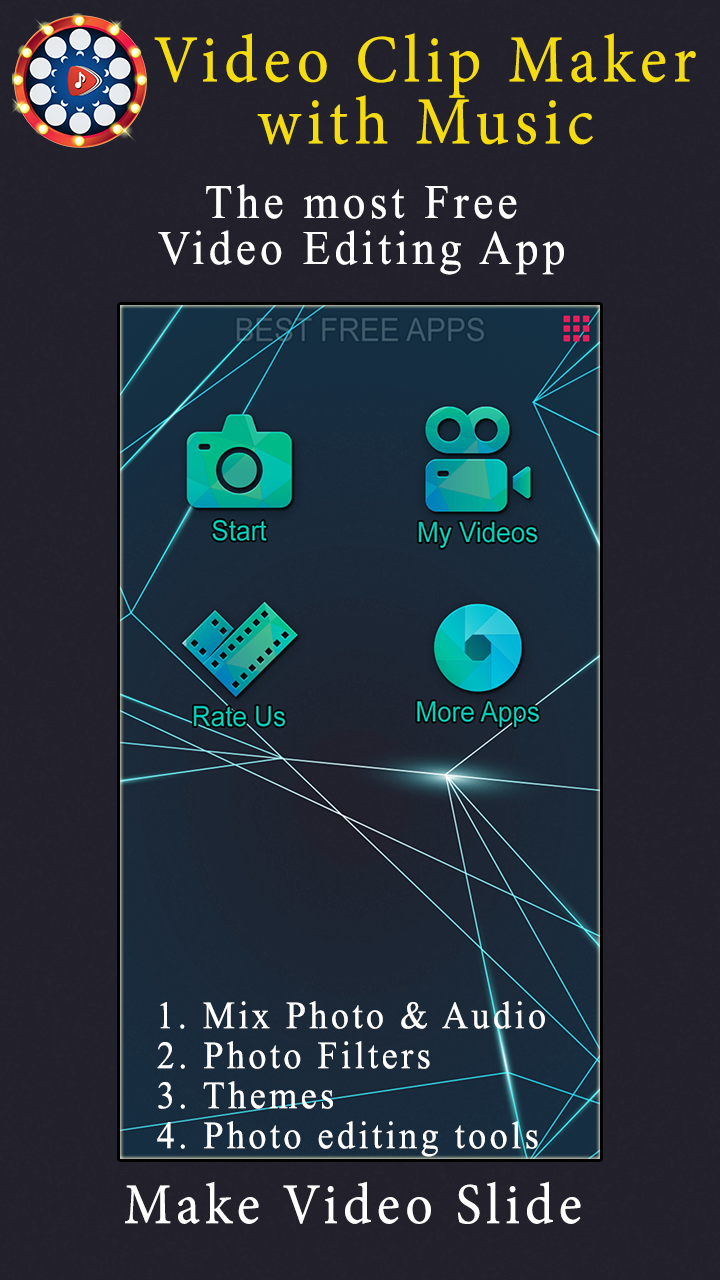720x1280 pixels.
Task: Click the Start button label
Action: click(x=240, y=531)
